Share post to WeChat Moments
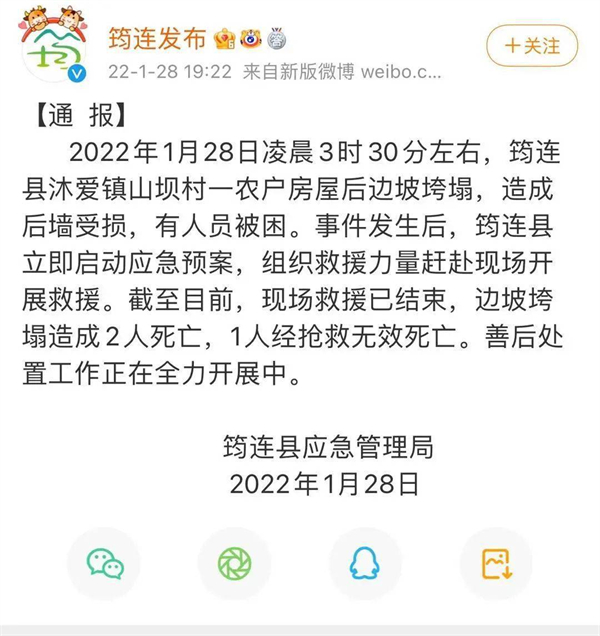 point(234,564)
